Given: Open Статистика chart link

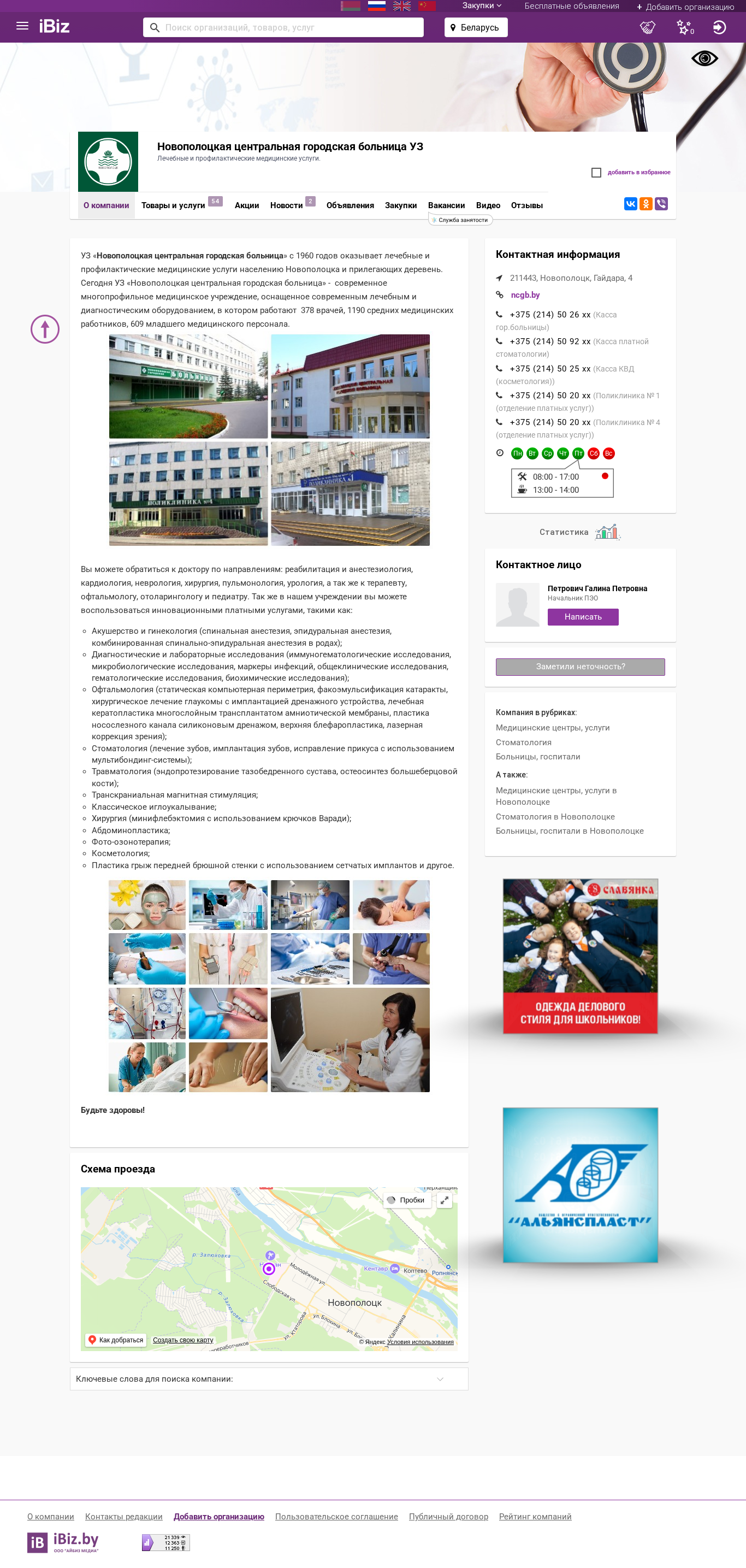Looking at the screenshot, I should point(579,532).
